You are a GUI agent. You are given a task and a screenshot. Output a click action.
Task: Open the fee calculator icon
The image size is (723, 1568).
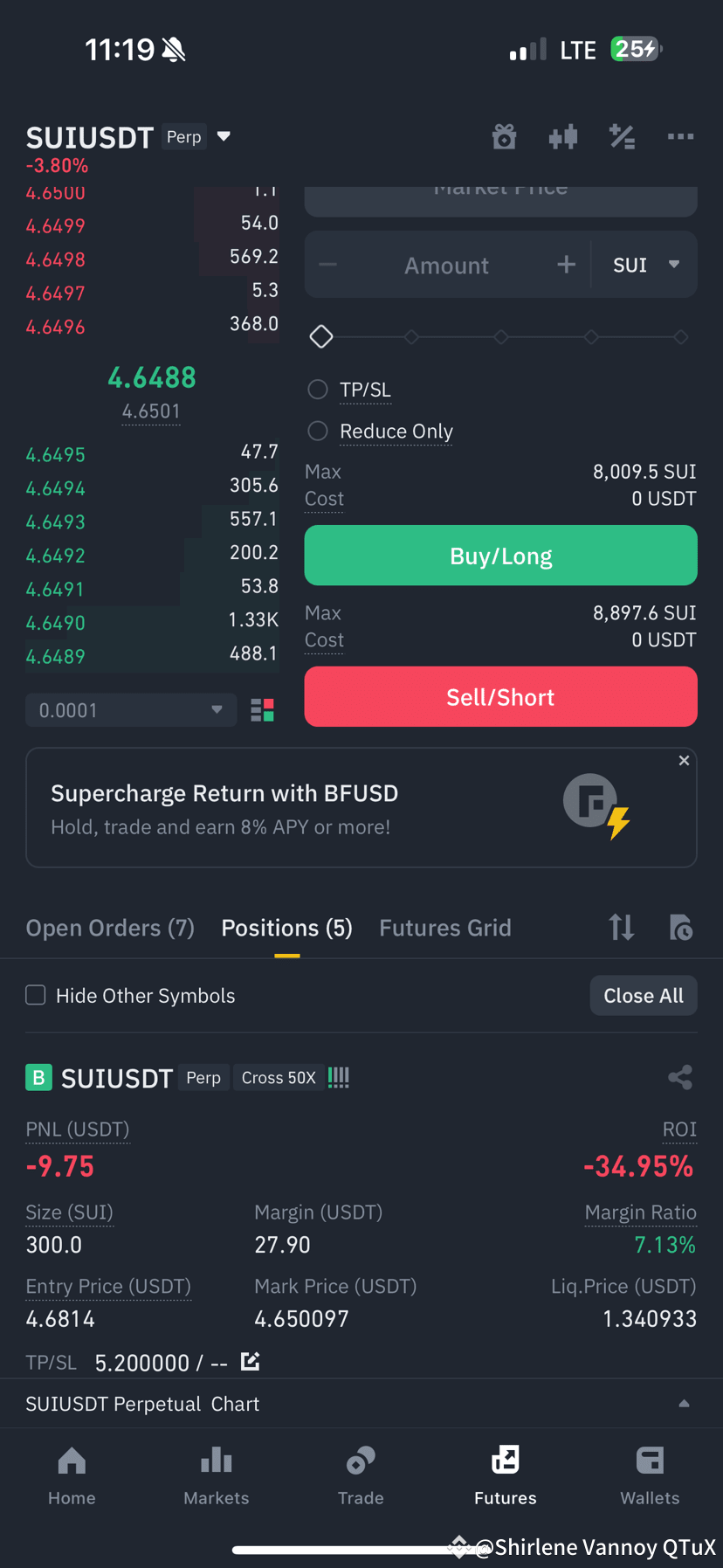622,136
